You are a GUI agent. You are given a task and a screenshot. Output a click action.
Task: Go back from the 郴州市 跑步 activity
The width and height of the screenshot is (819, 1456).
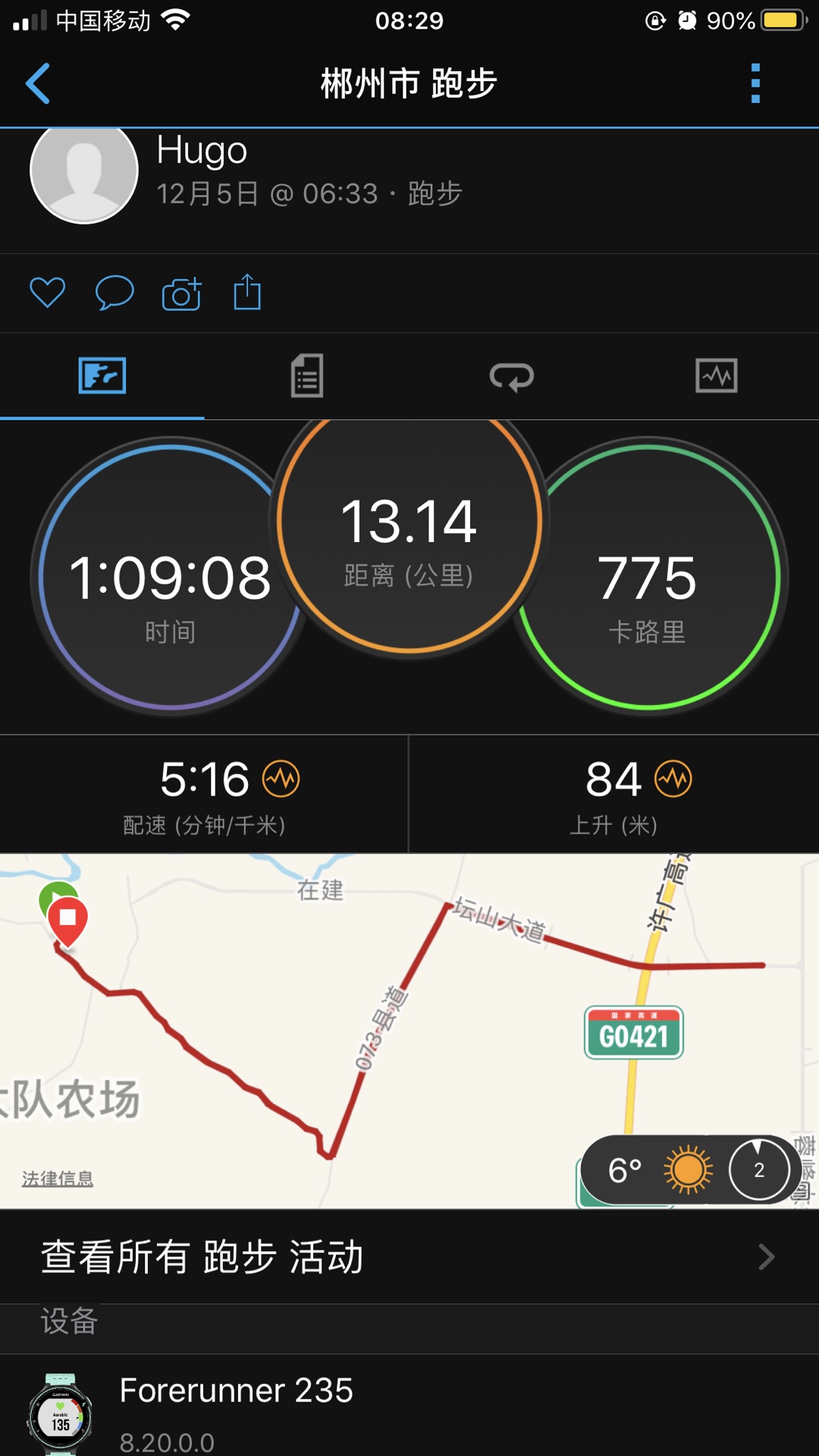(x=38, y=83)
